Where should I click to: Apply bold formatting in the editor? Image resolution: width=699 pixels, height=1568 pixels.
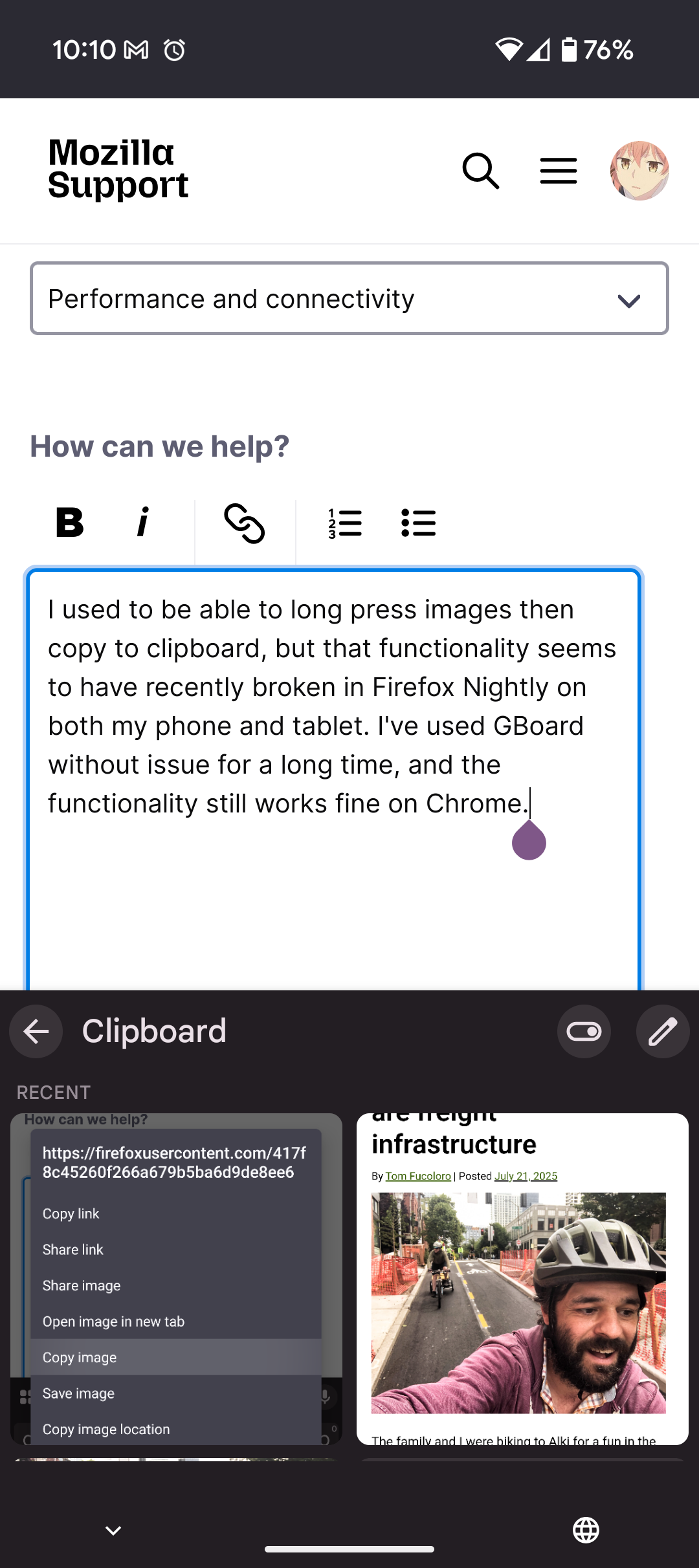[x=70, y=523]
